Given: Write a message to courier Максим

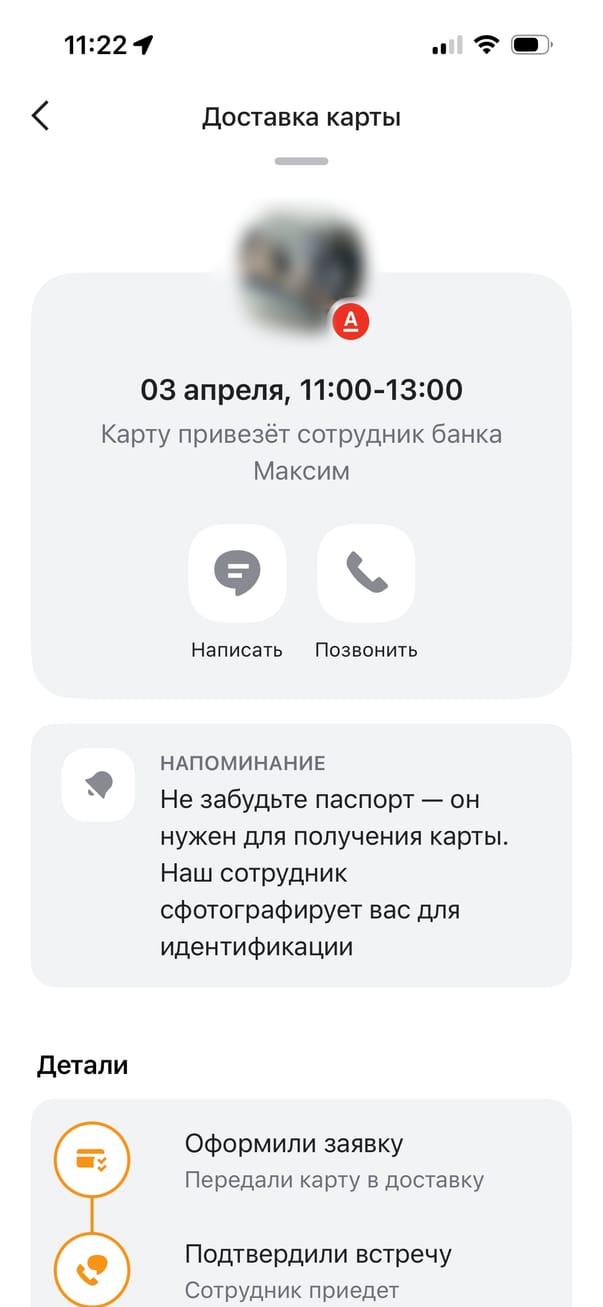Looking at the screenshot, I should (x=237, y=574).
